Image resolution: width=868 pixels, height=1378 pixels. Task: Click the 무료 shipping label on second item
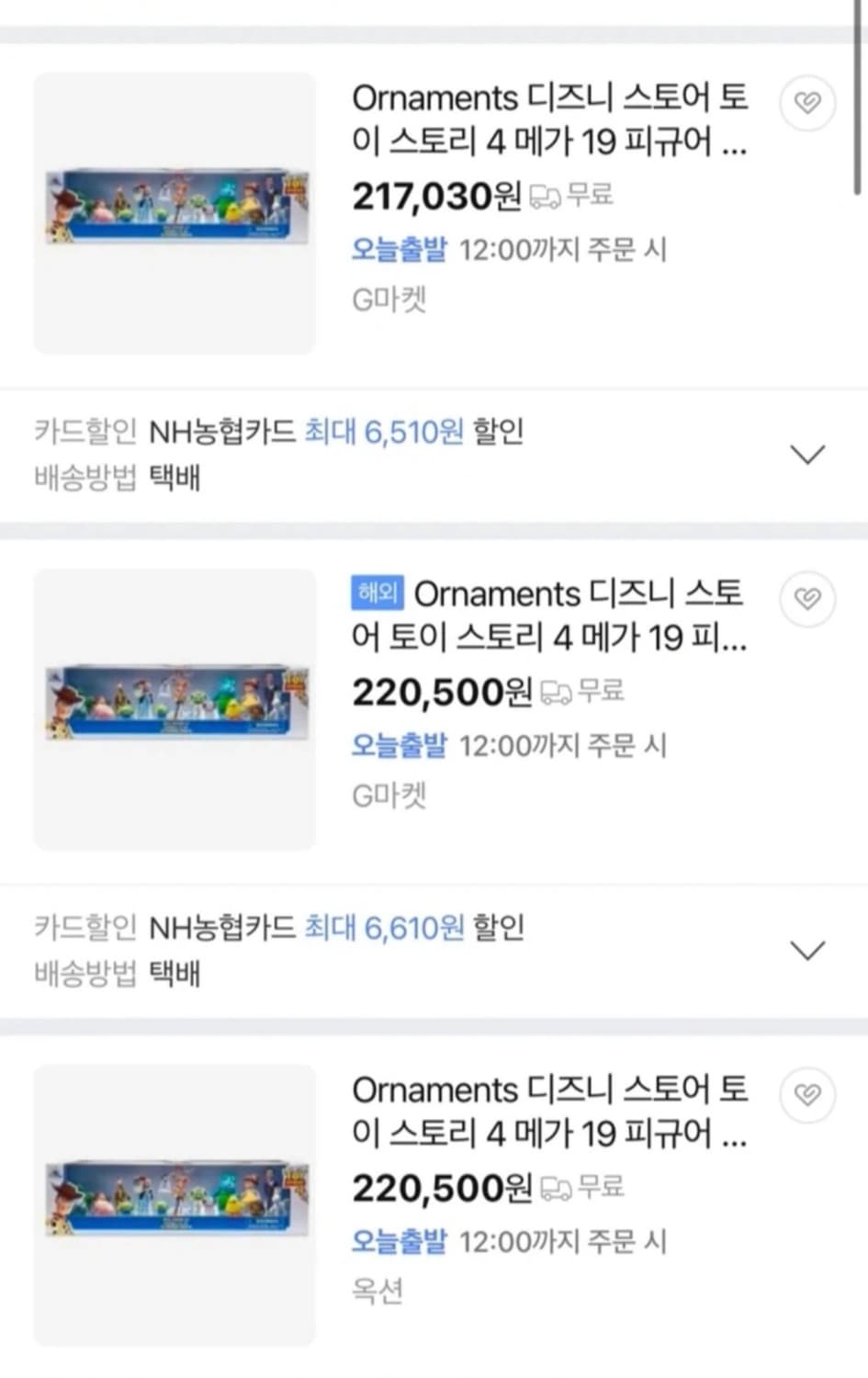pos(601,691)
